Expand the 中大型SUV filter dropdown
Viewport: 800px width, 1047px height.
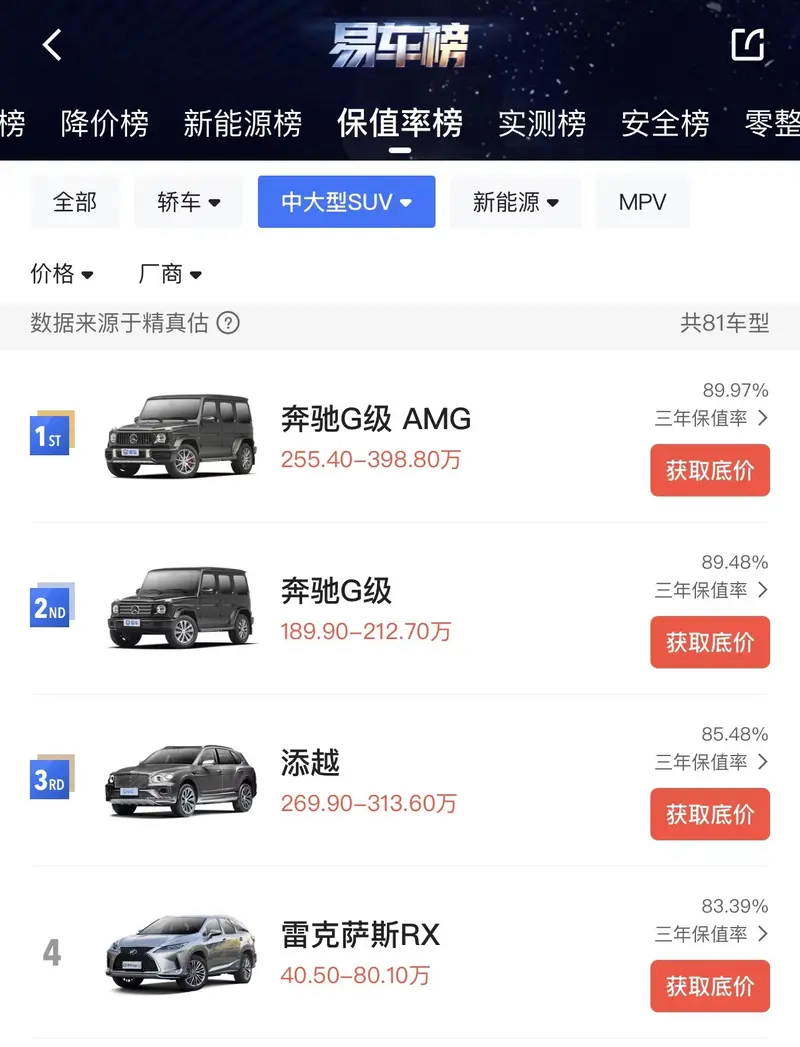point(346,202)
